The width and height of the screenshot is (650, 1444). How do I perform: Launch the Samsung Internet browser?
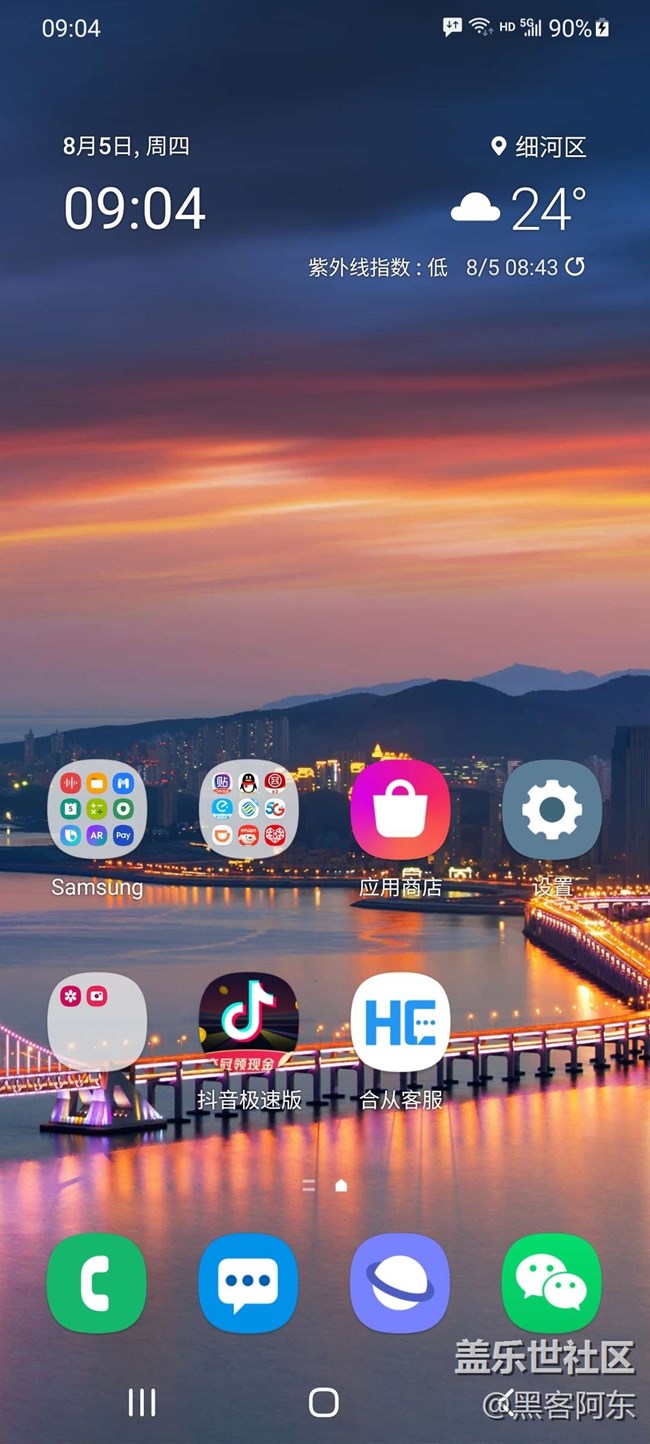coord(400,1283)
